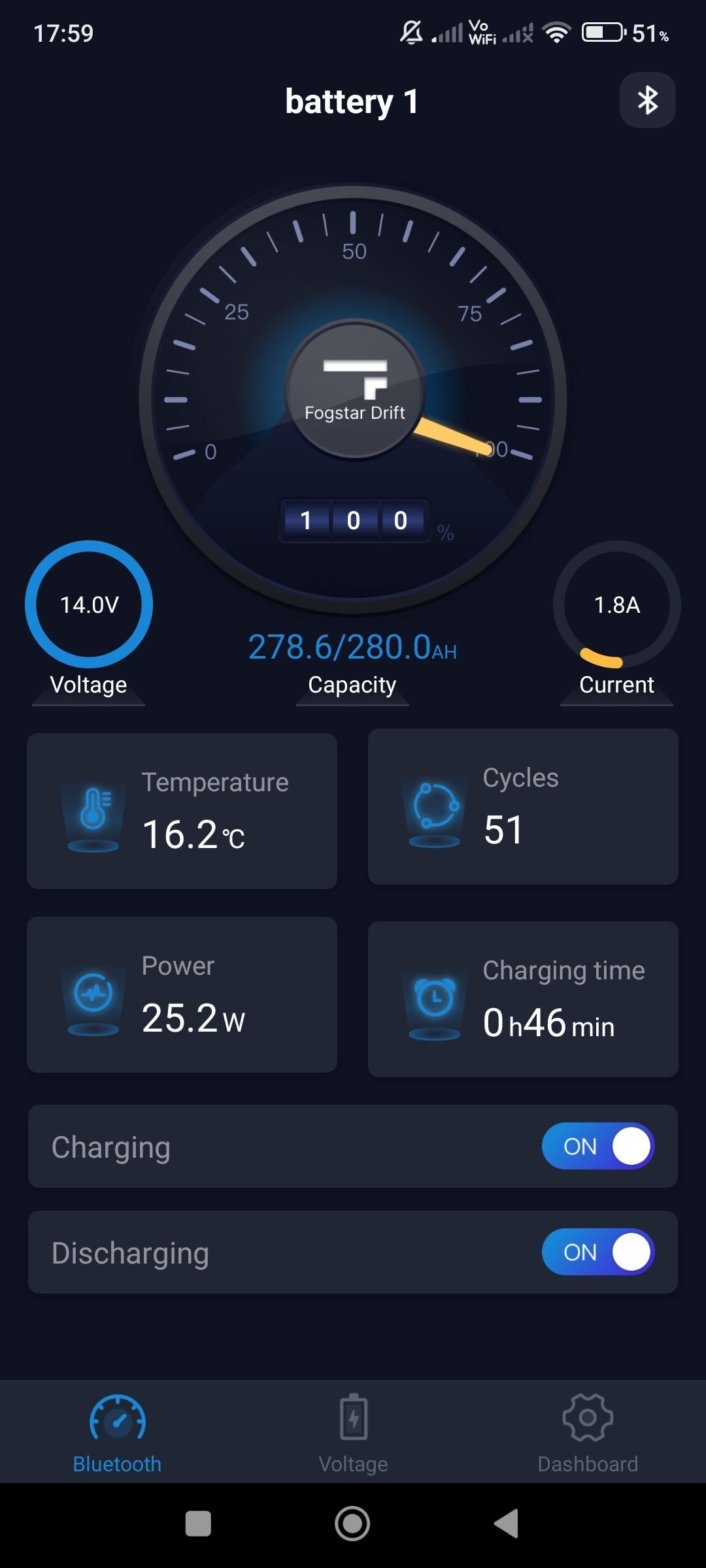Turn off the Charging switch
Viewport: 706px width, 1568px height.
click(598, 1146)
